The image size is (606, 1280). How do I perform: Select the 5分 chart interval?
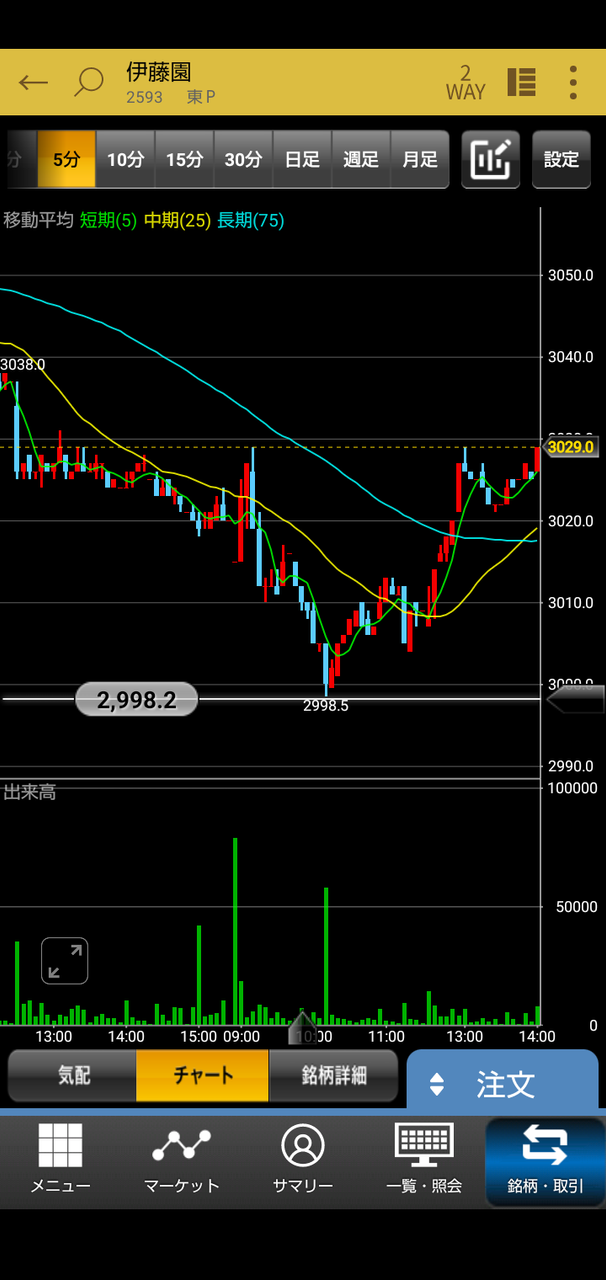click(x=66, y=159)
